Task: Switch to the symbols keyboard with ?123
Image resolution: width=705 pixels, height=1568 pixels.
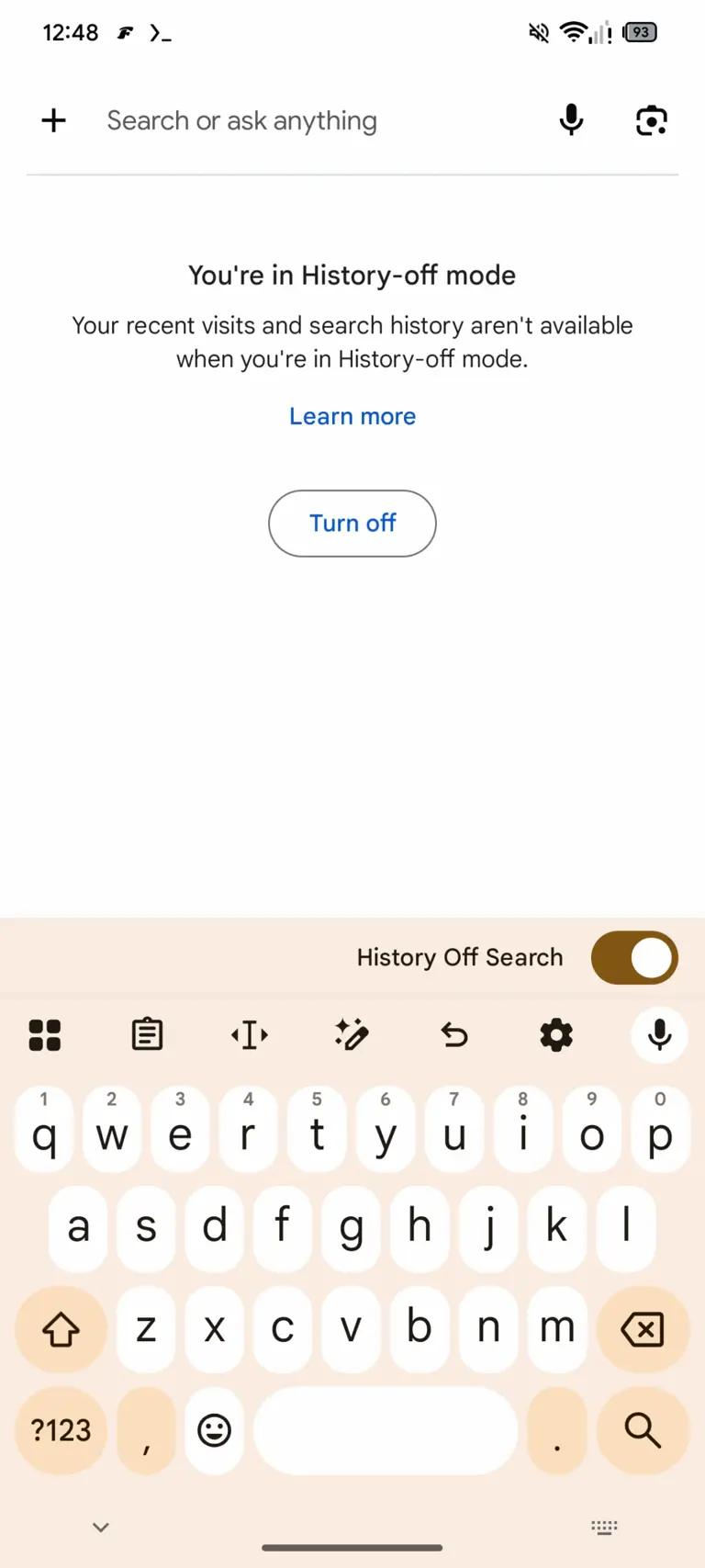Action: (x=61, y=1430)
